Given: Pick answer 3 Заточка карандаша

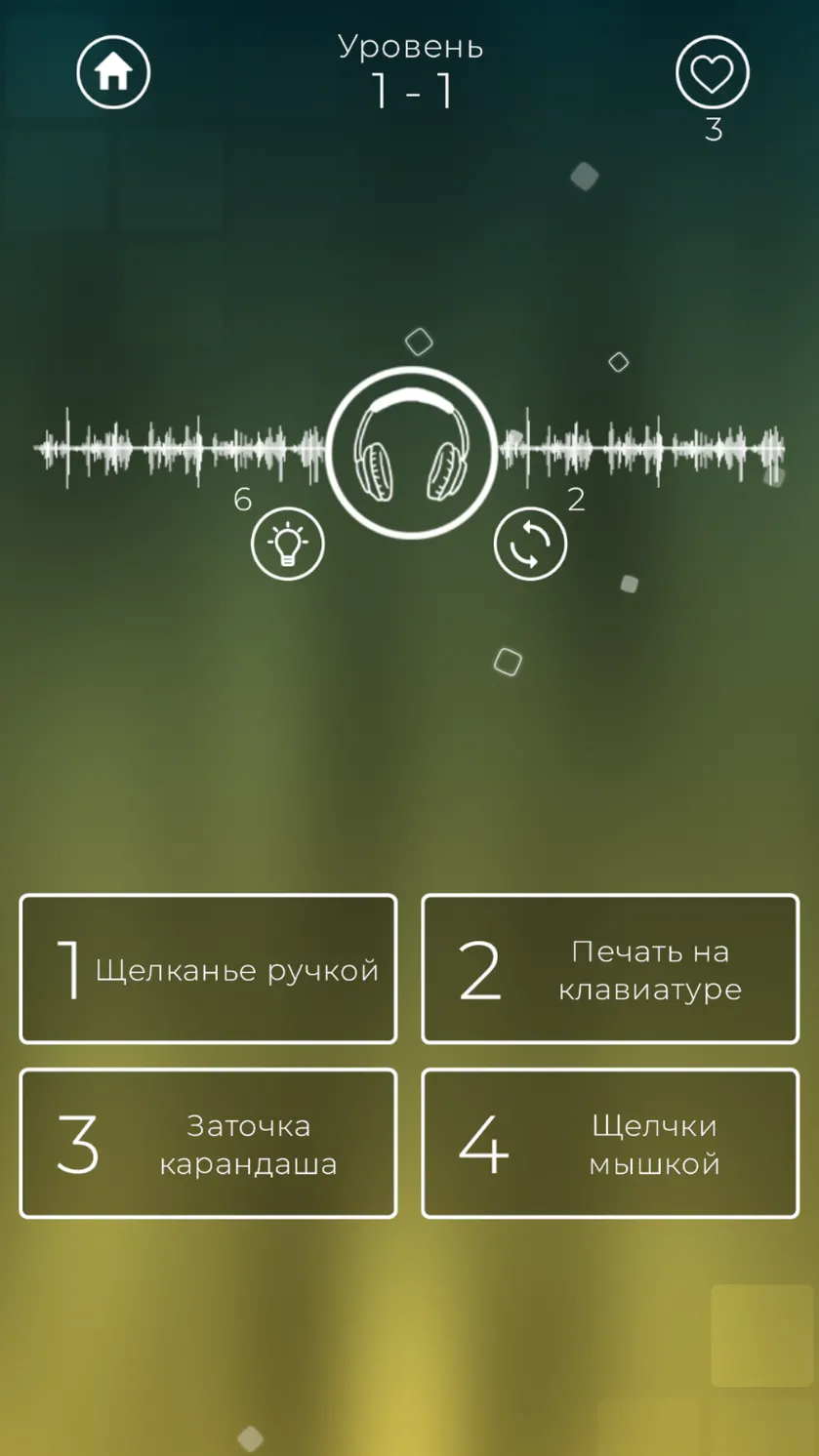Looking at the screenshot, I should click(208, 1144).
